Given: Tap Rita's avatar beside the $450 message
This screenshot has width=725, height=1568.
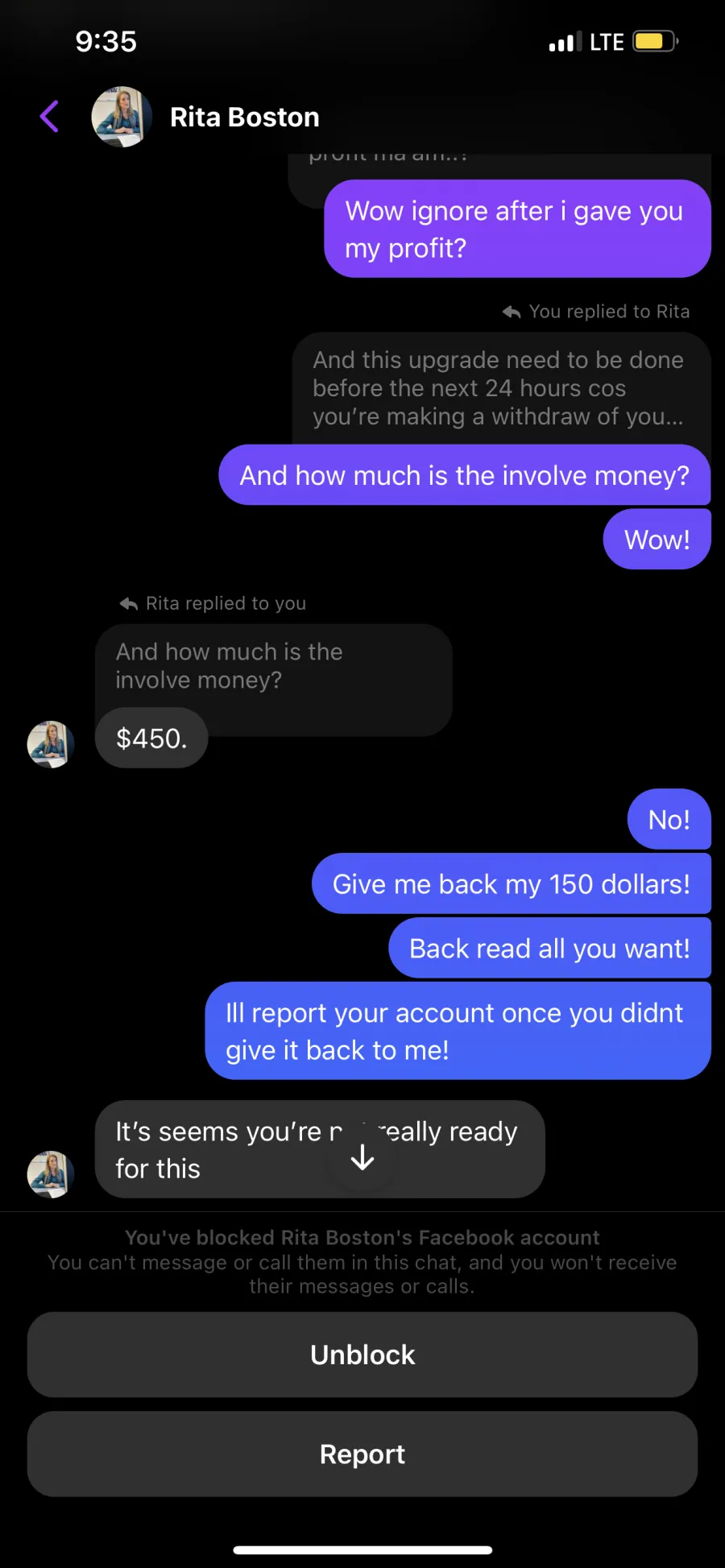Looking at the screenshot, I should coord(51,744).
